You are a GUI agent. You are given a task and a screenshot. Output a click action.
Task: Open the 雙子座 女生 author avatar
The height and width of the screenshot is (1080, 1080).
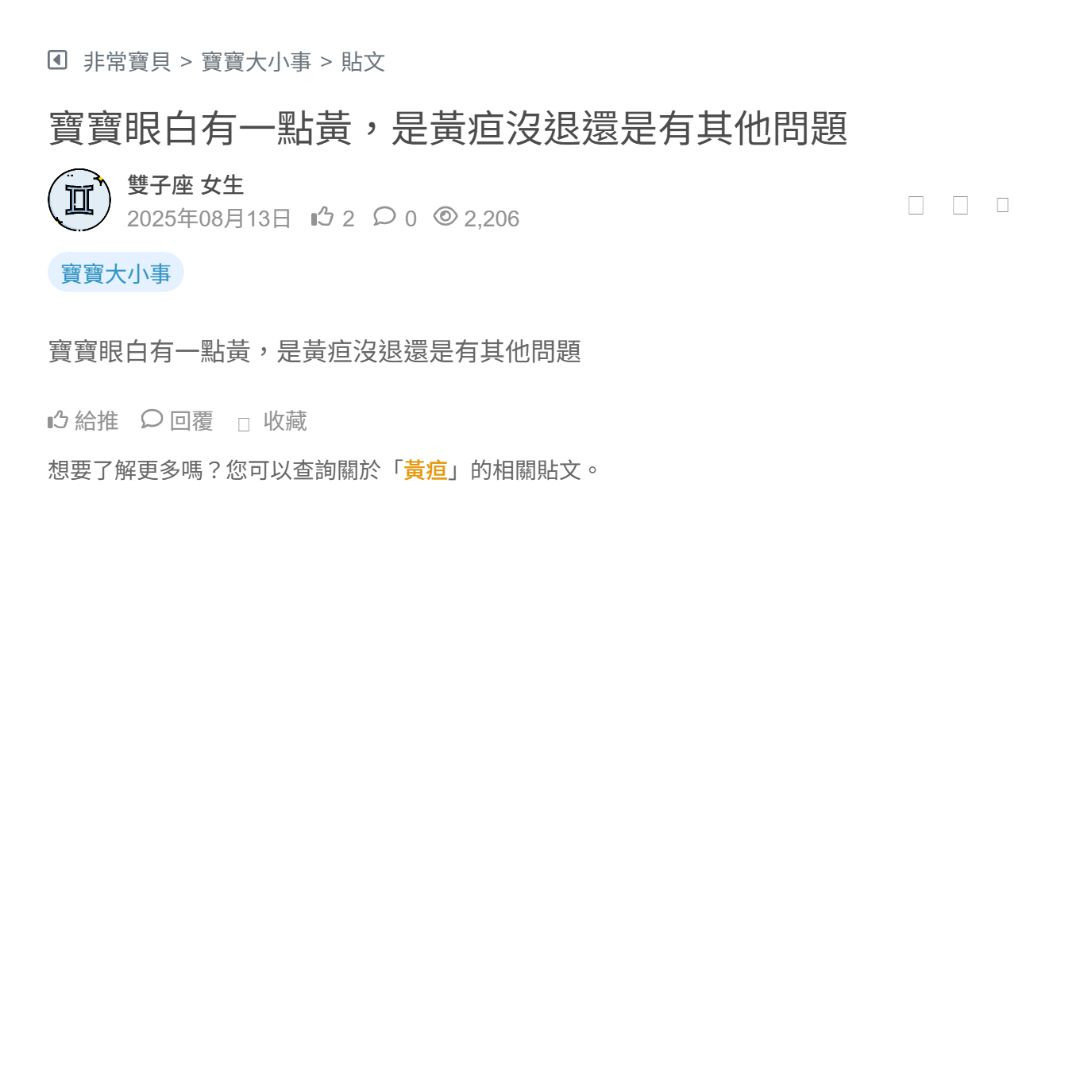[79, 200]
